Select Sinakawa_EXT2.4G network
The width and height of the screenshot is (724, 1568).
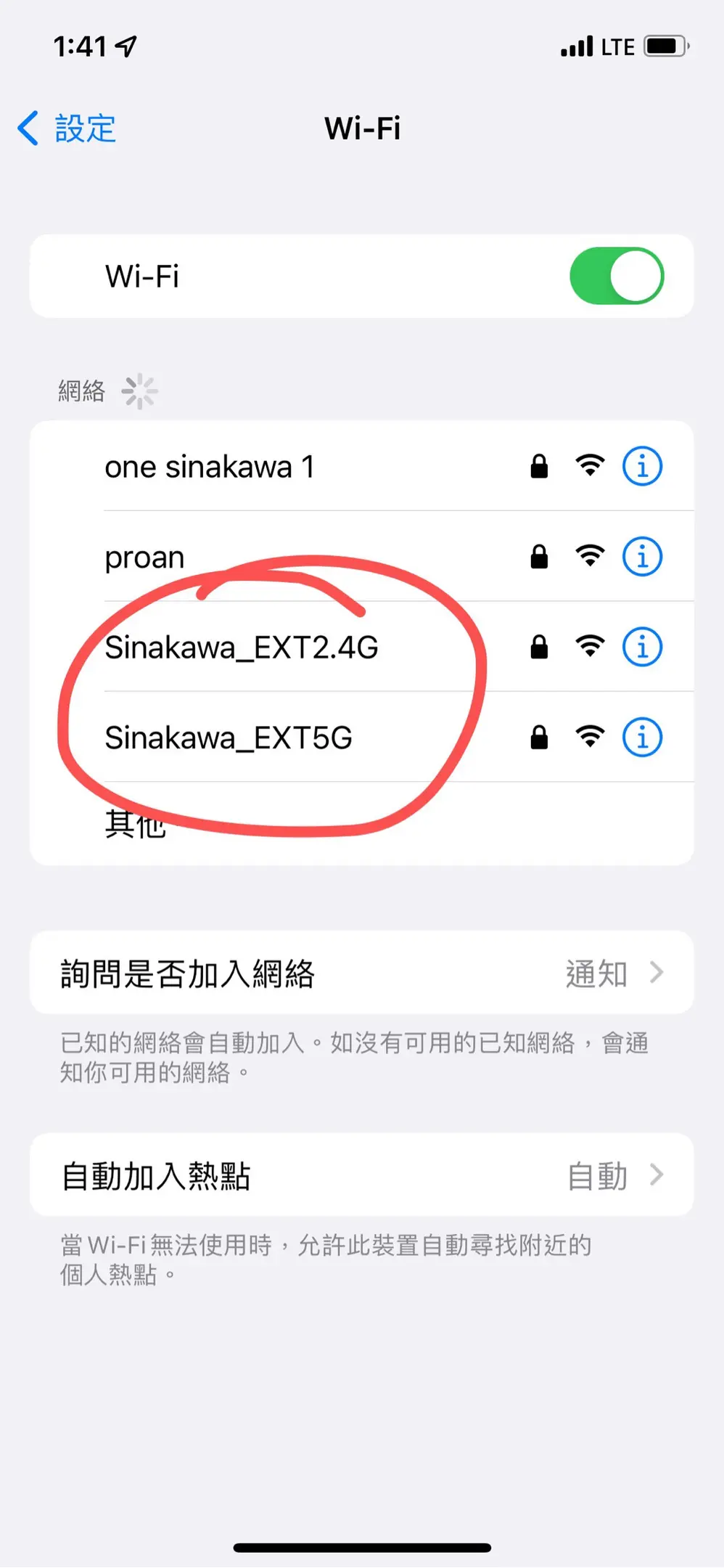(x=242, y=647)
